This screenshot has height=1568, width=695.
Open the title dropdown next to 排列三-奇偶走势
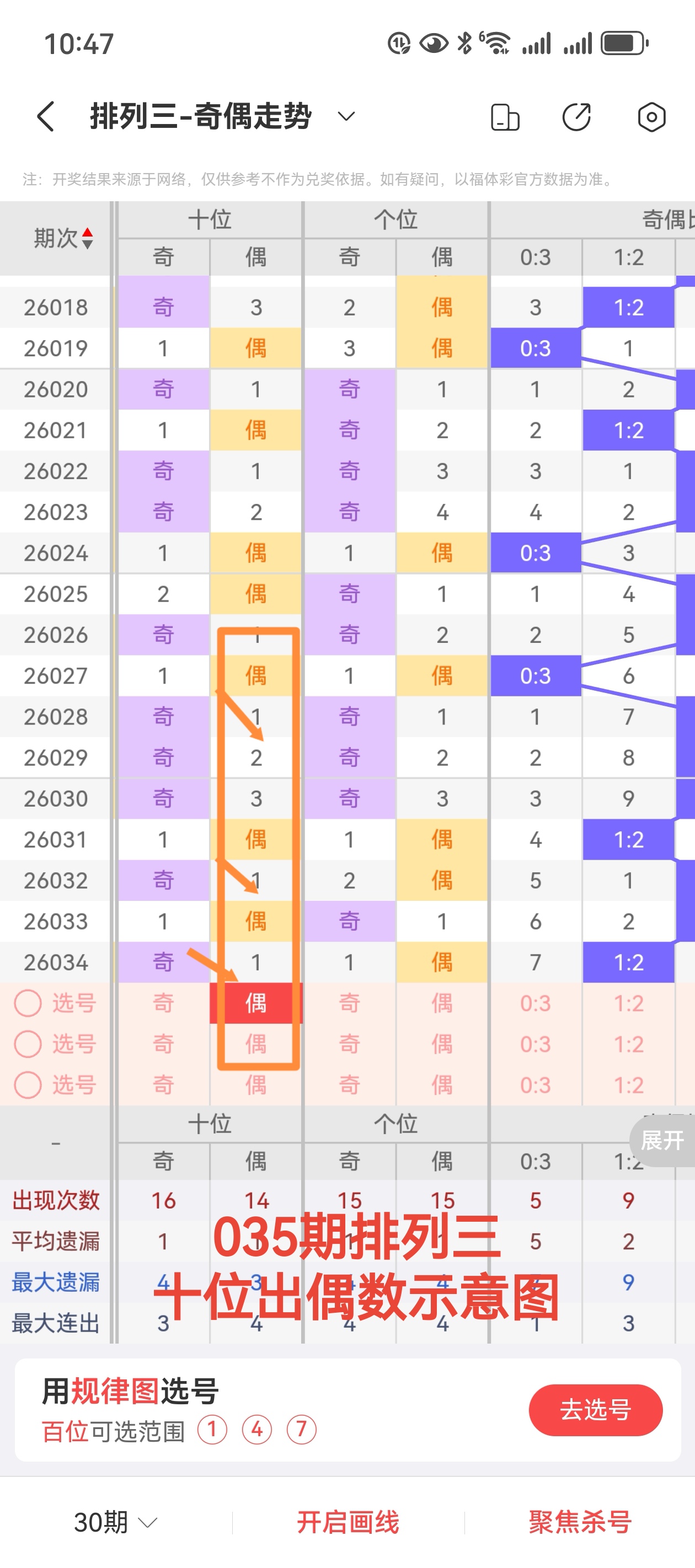click(x=345, y=116)
